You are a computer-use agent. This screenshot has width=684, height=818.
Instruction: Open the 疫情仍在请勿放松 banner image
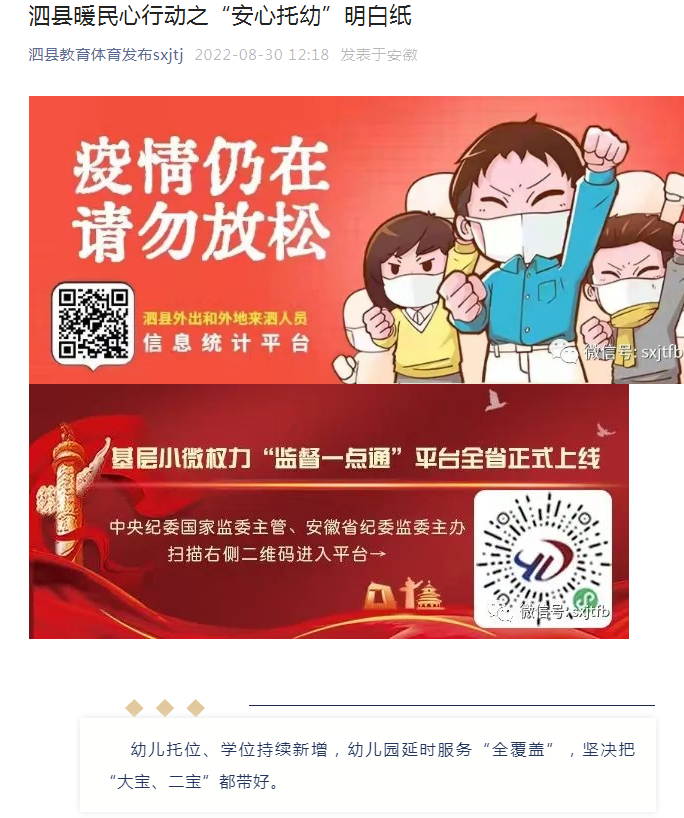[355, 240]
